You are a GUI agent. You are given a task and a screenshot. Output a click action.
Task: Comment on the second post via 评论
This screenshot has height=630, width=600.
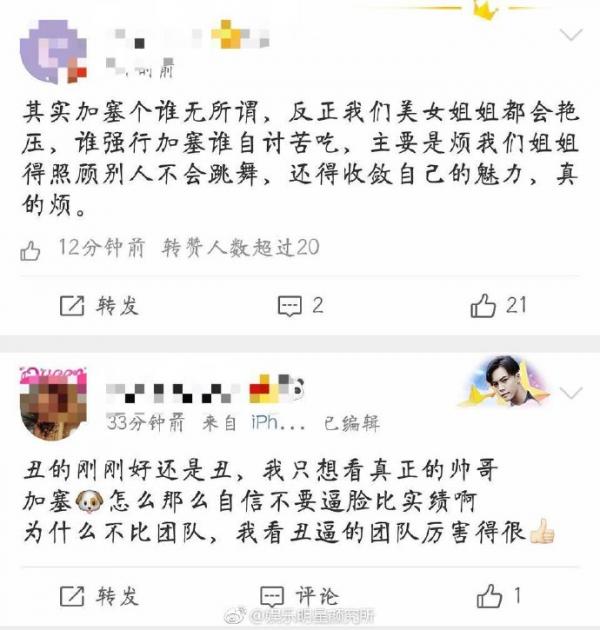coord(308,597)
